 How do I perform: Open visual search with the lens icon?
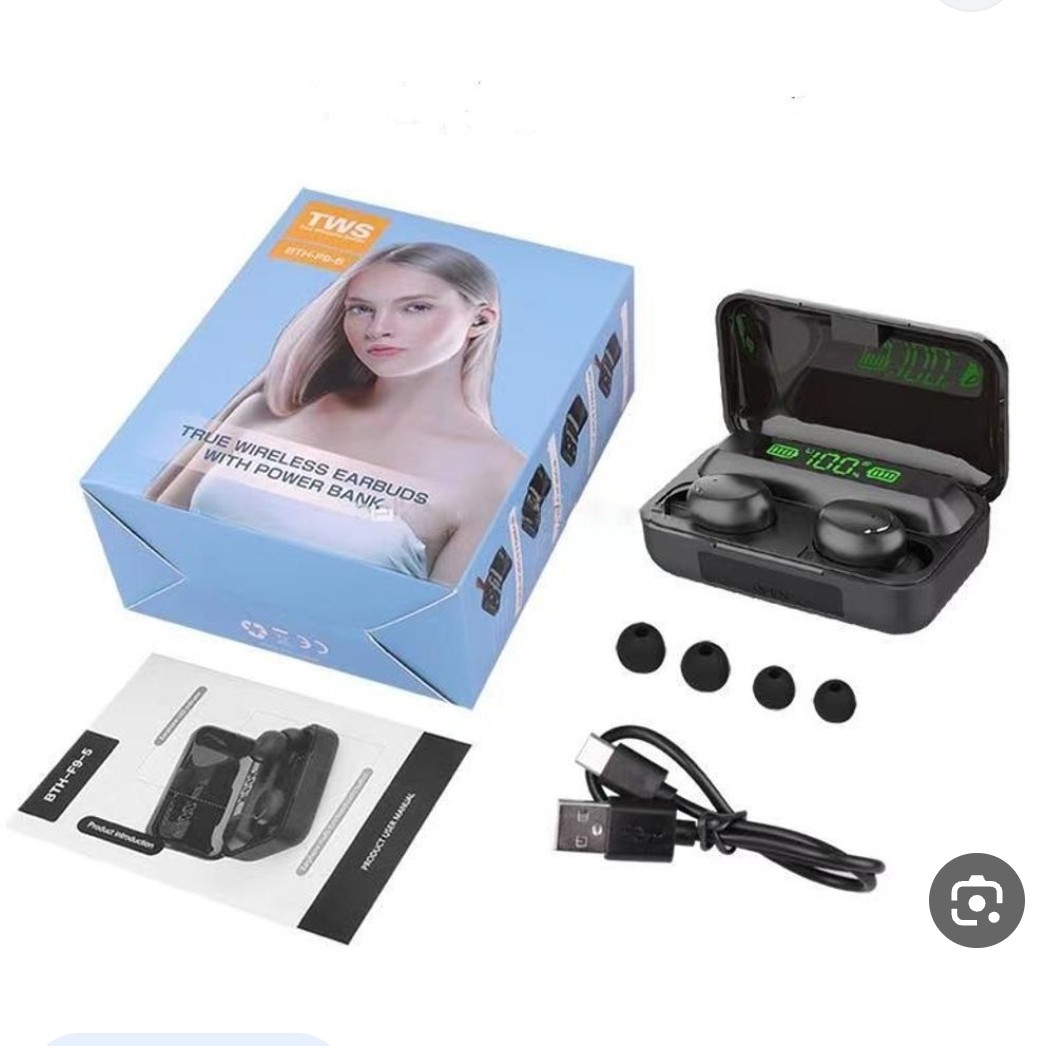click(976, 901)
